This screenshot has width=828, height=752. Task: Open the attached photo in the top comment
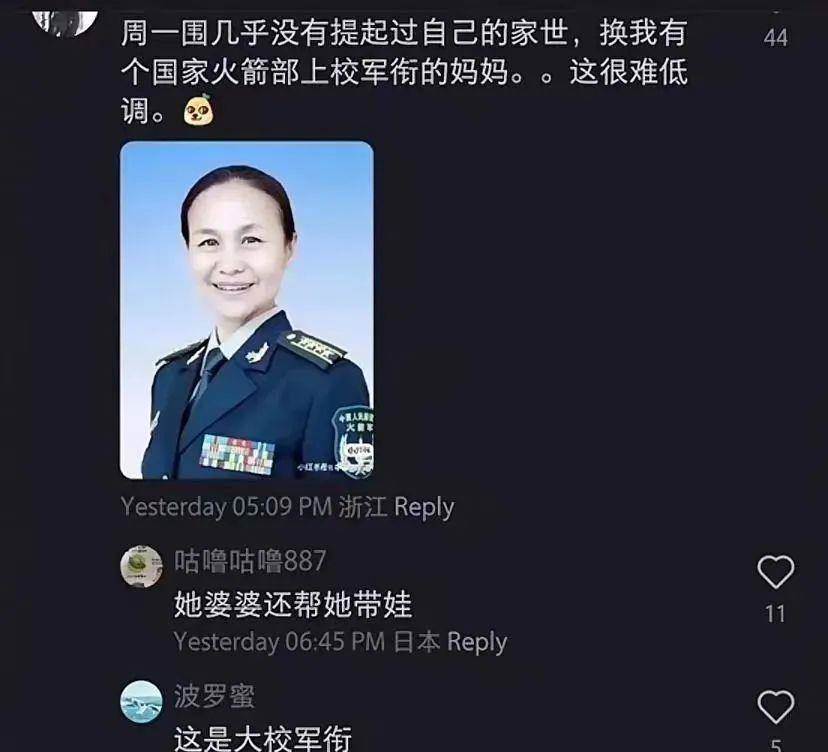click(247, 310)
